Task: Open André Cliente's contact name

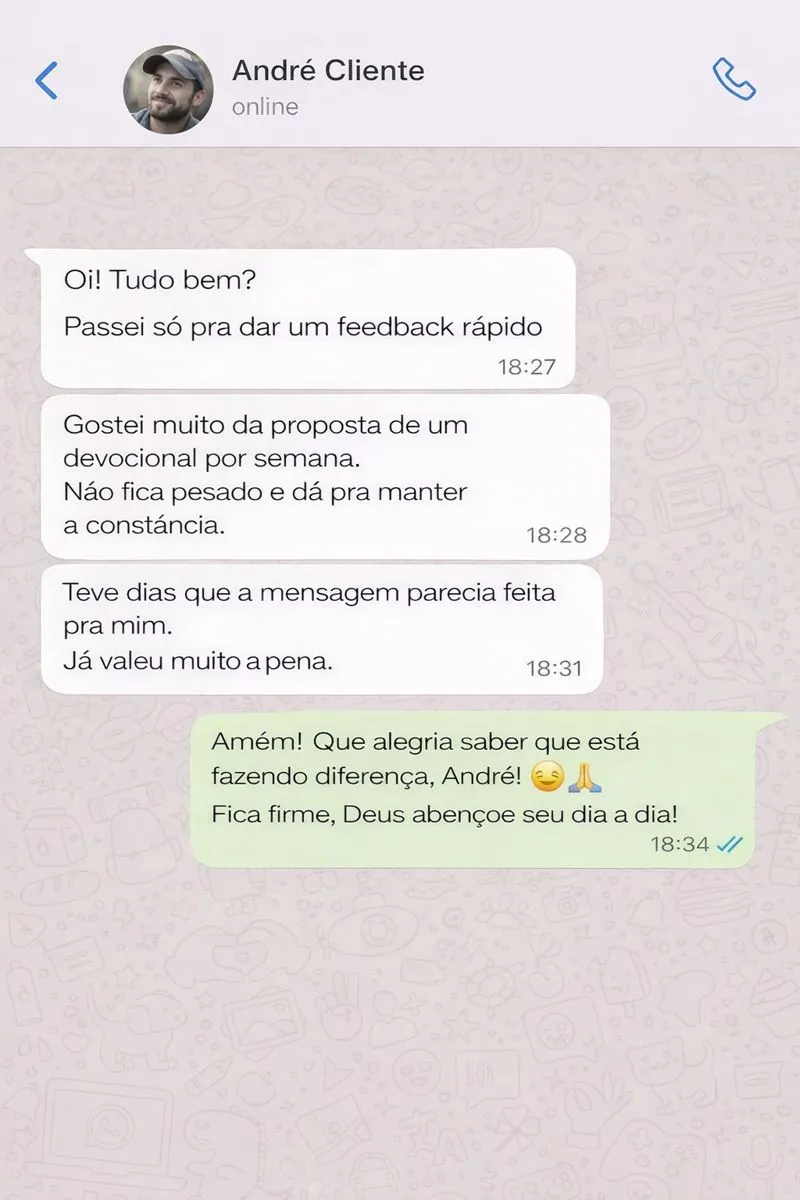Action: [328, 70]
